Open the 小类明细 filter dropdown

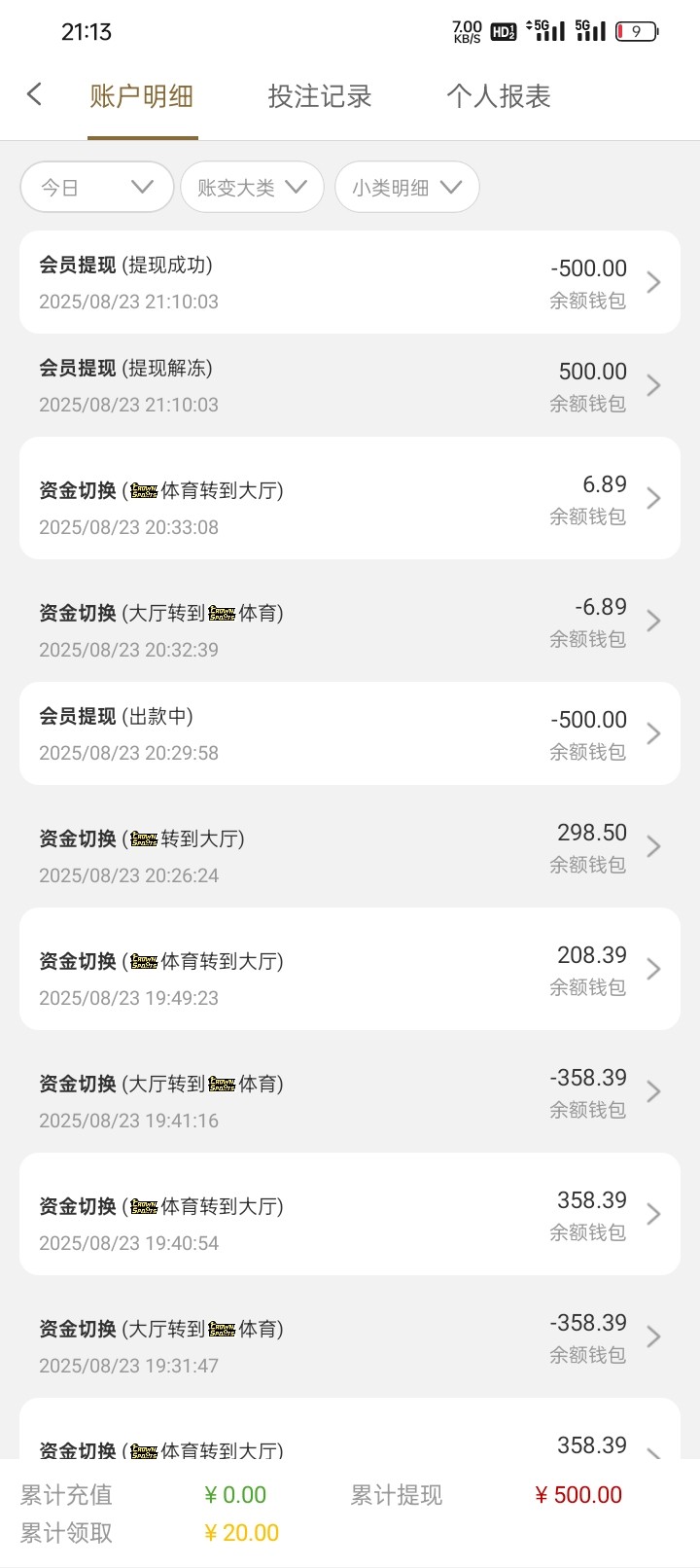406,187
